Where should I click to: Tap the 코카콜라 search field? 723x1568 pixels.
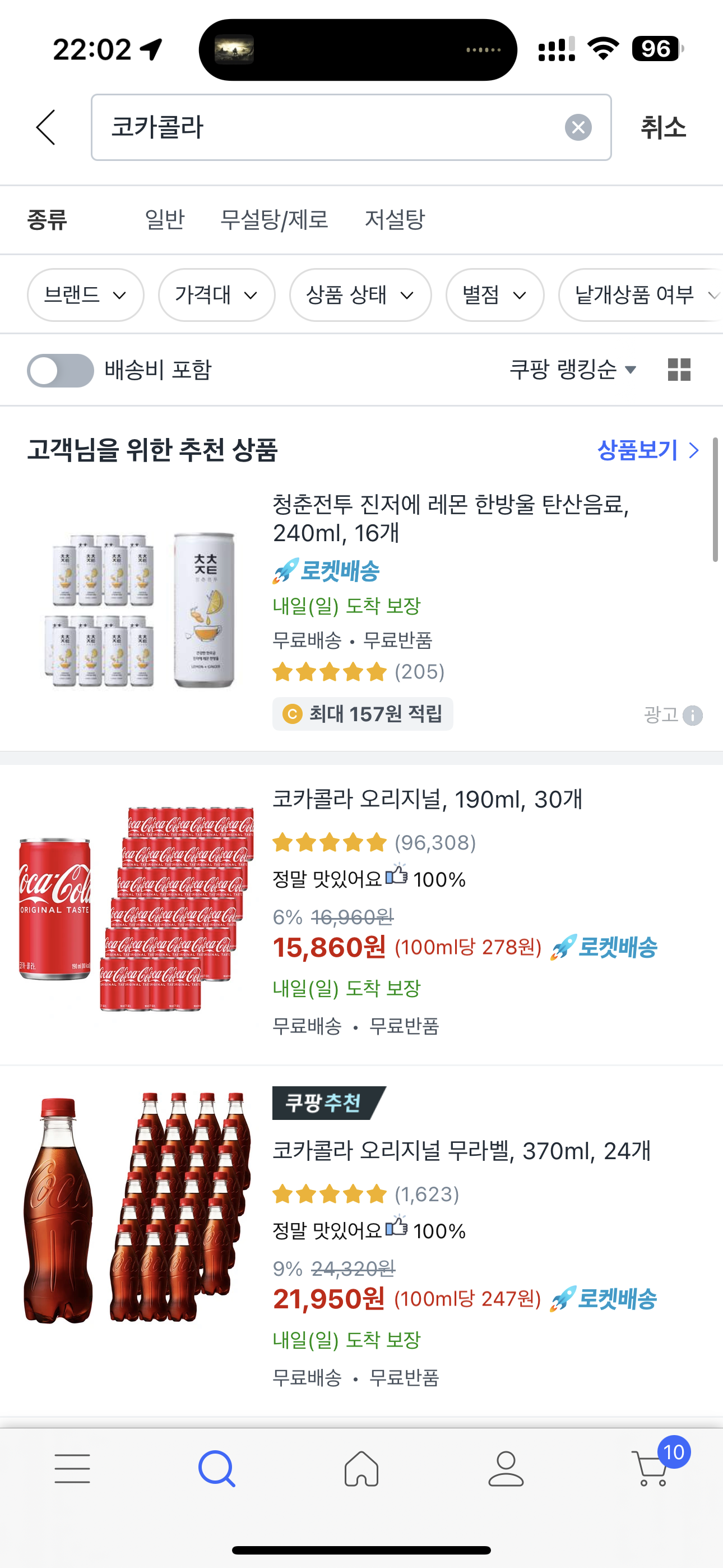coord(328,127)
